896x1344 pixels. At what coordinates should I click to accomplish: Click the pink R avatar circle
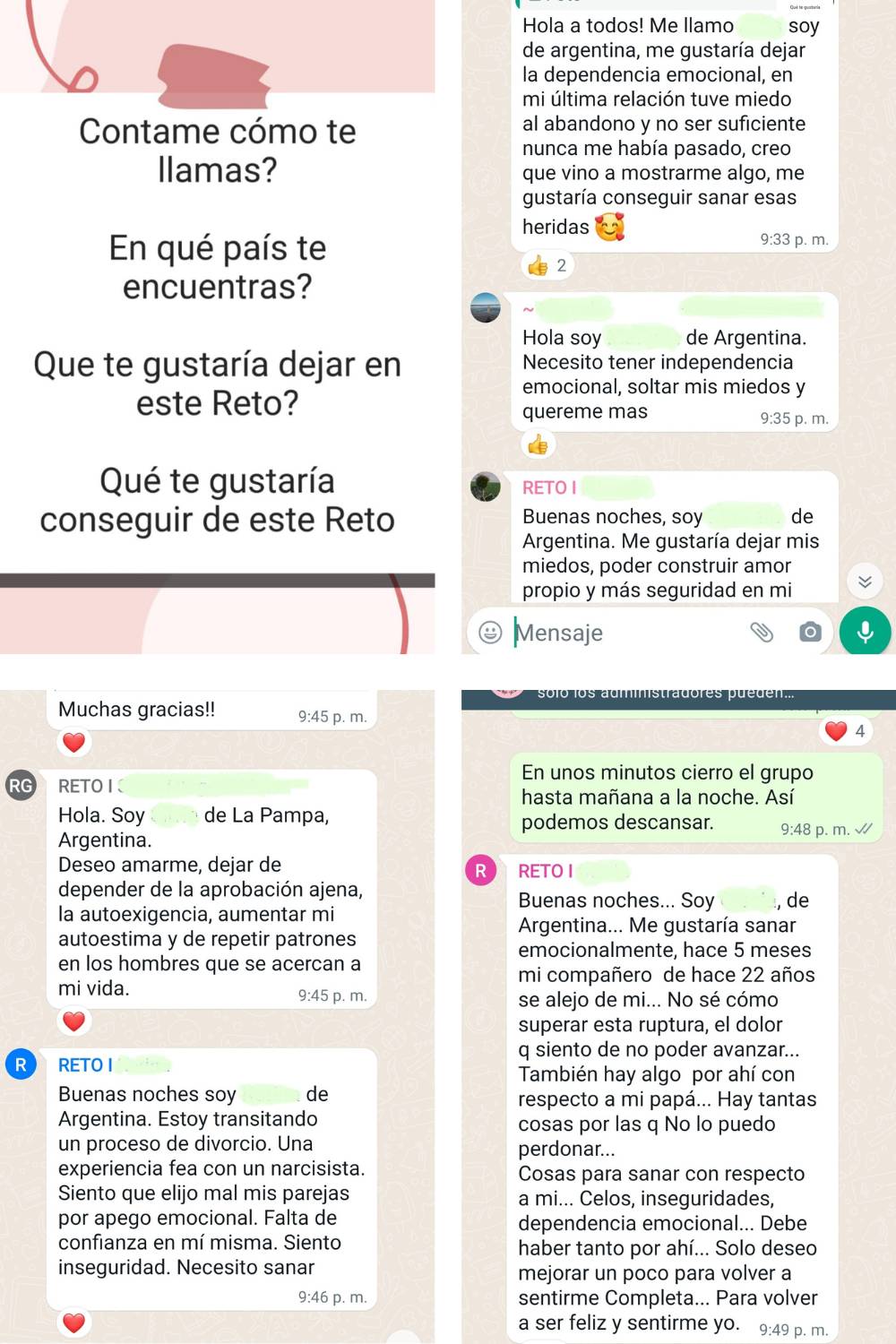coord(480,870)
